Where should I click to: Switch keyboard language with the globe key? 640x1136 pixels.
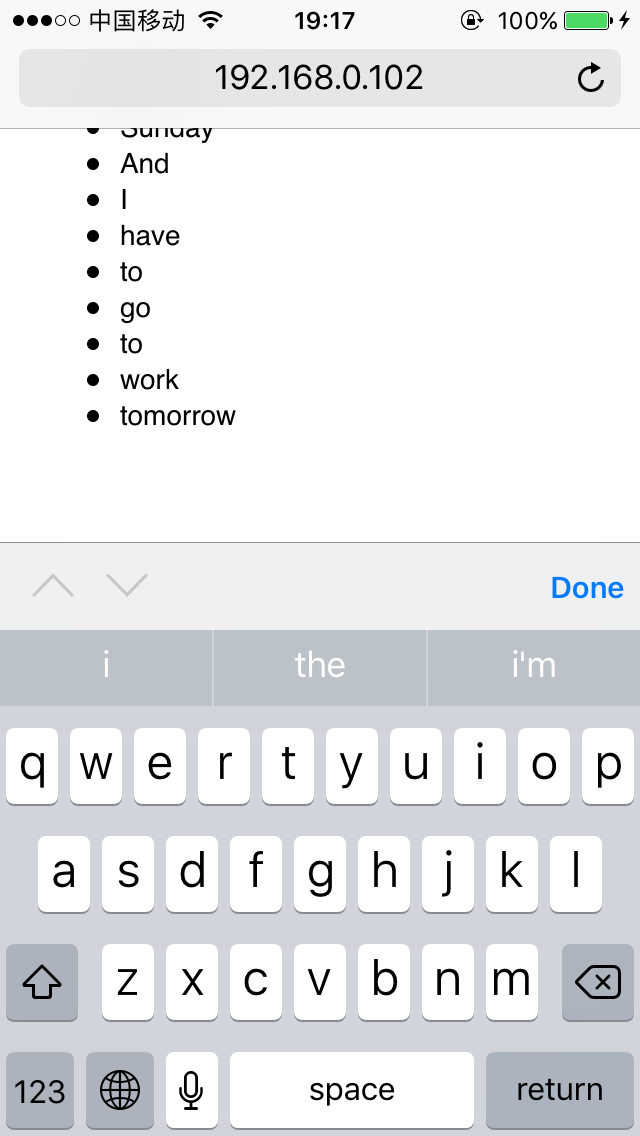click(x=120, y=1090)
